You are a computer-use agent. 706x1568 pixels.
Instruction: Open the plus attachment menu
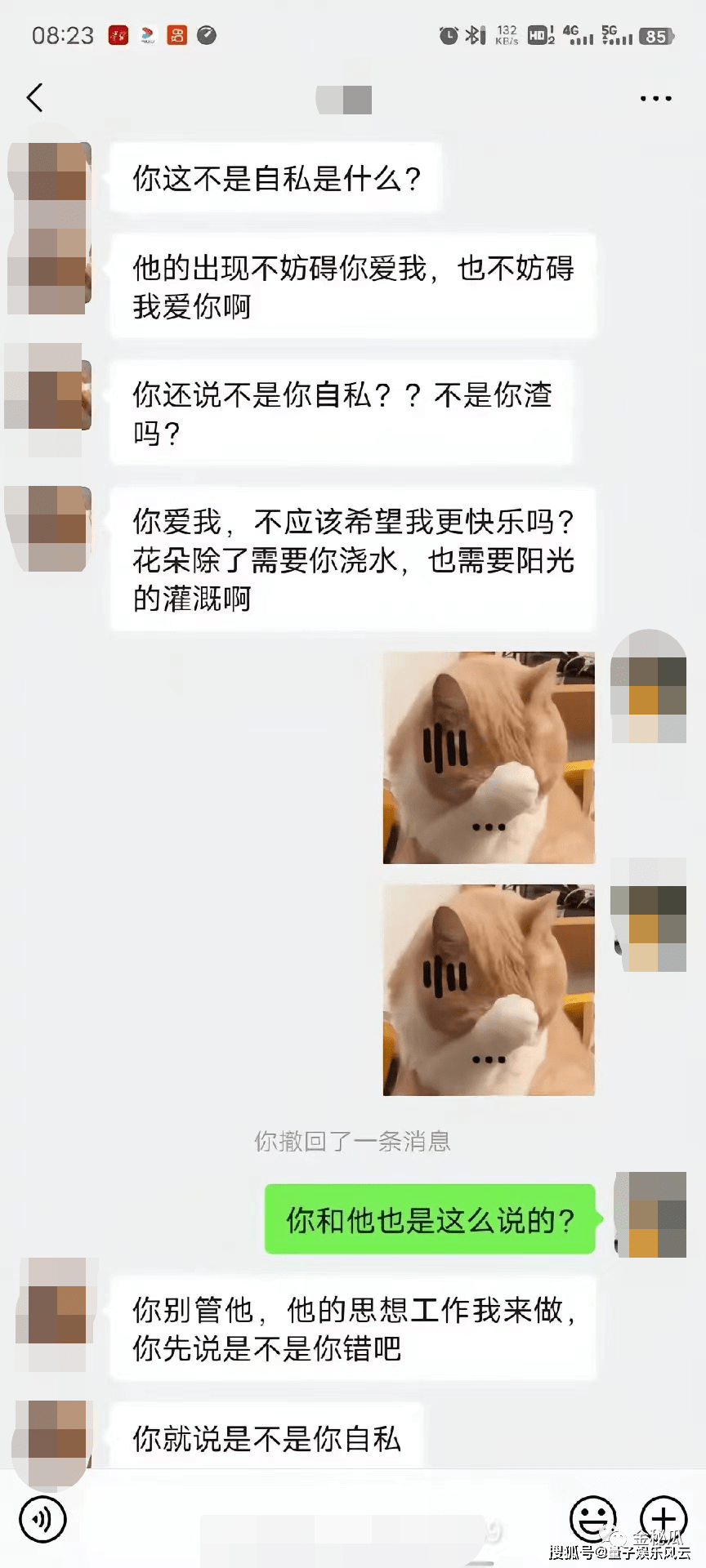coord(664,1518)
